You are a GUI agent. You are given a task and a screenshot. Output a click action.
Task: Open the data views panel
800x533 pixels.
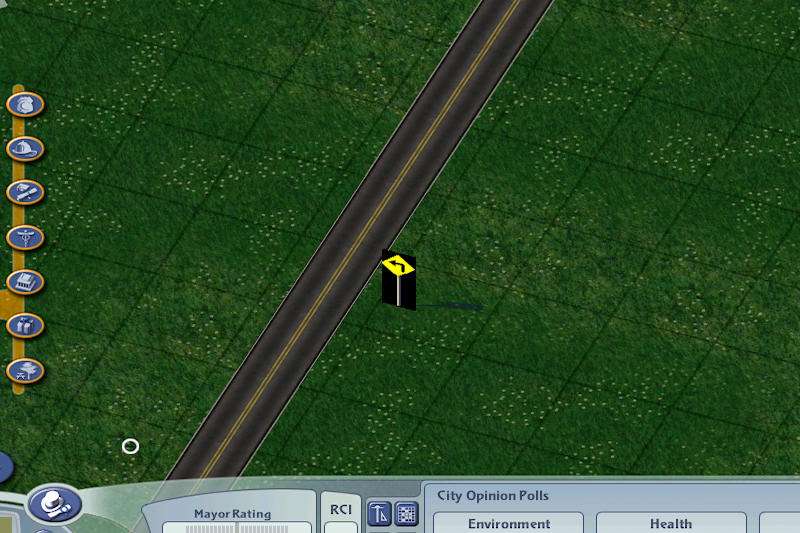click(405, 514)
